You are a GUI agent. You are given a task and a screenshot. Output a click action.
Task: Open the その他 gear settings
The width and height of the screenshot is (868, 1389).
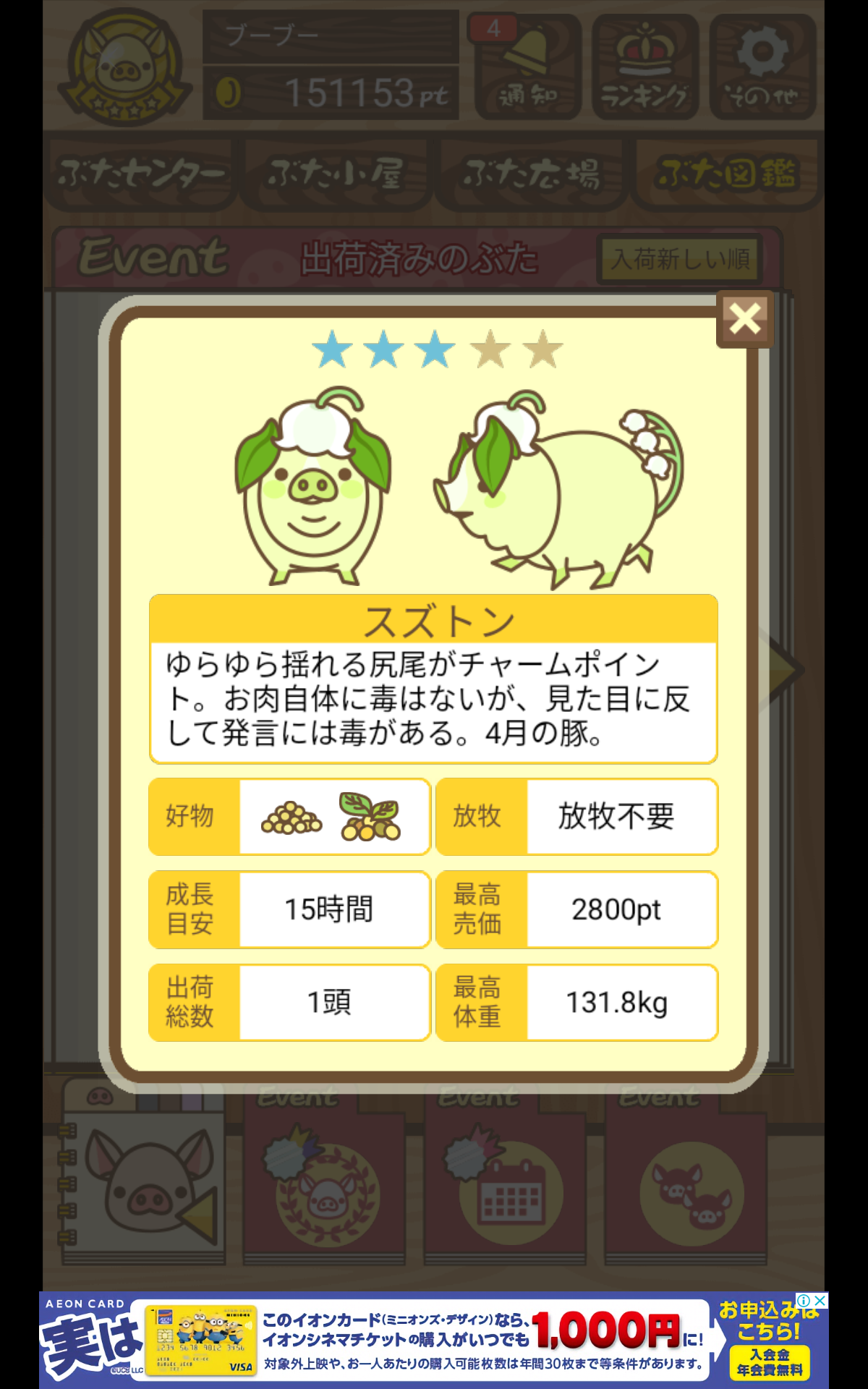point(762,67)
